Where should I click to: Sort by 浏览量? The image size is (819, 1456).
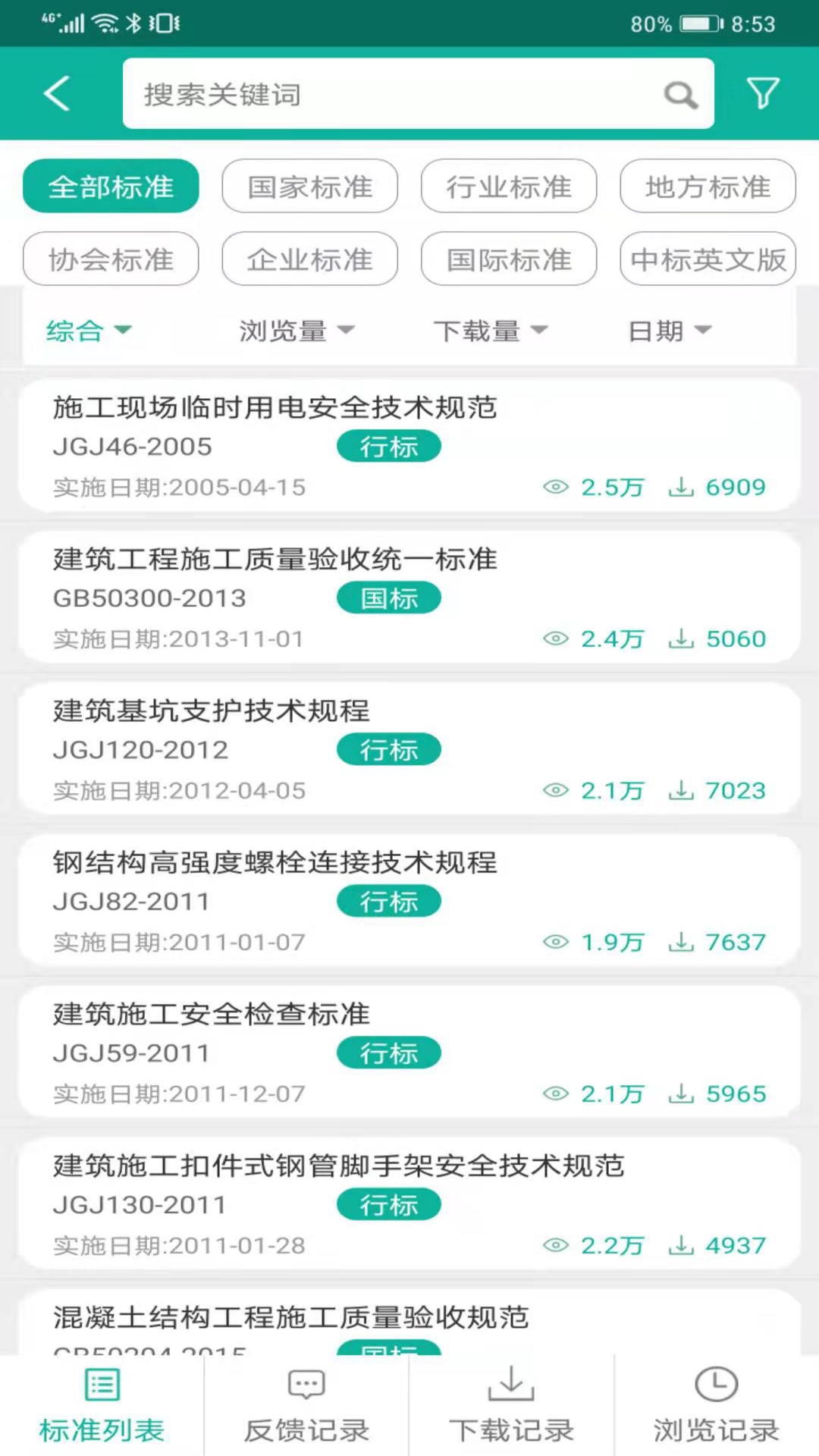[296, 331]
